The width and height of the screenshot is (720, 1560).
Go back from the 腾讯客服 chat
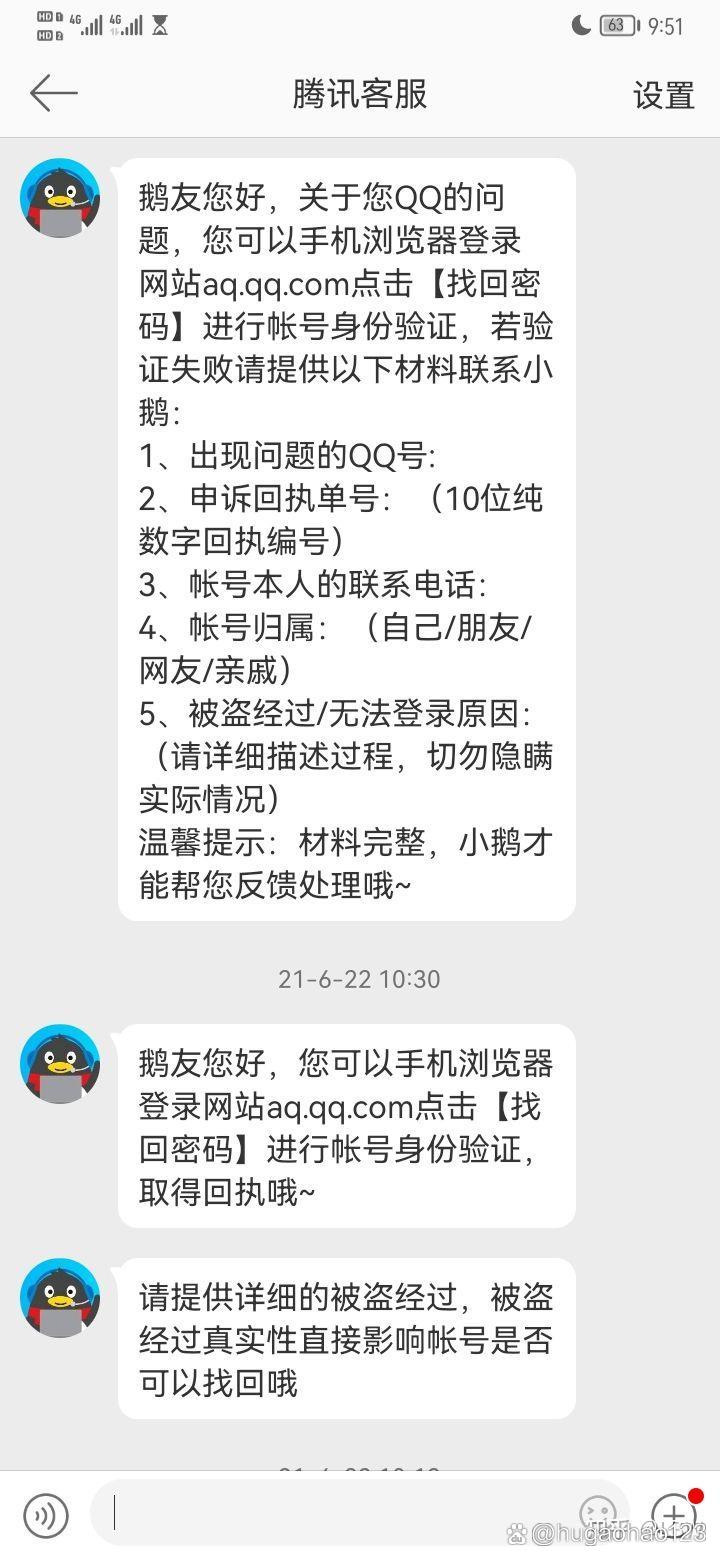(54, 94)
